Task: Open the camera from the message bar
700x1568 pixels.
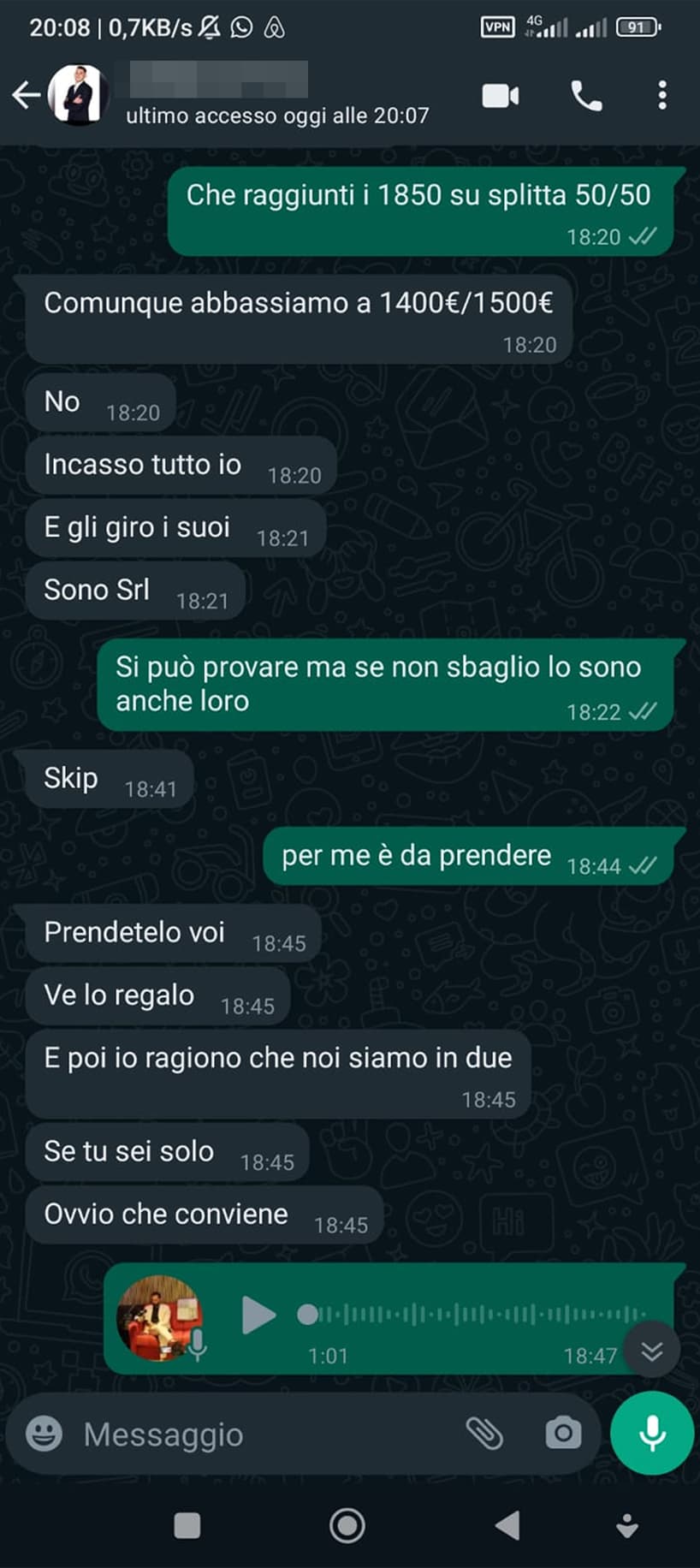Action: click(563, 1433)
